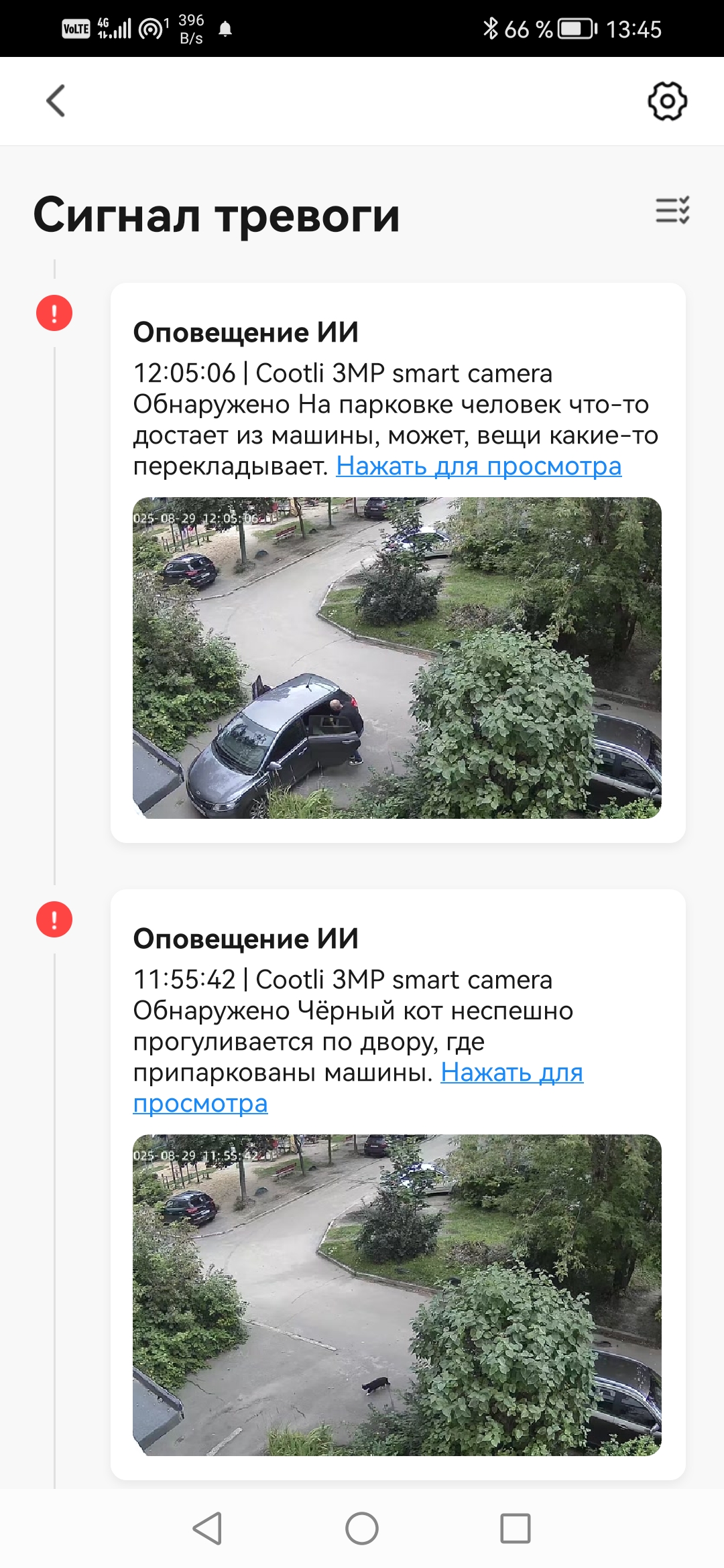
Task: Open the multi-select list icon beside Сигнал тревоги
Action: click(672, 210)
